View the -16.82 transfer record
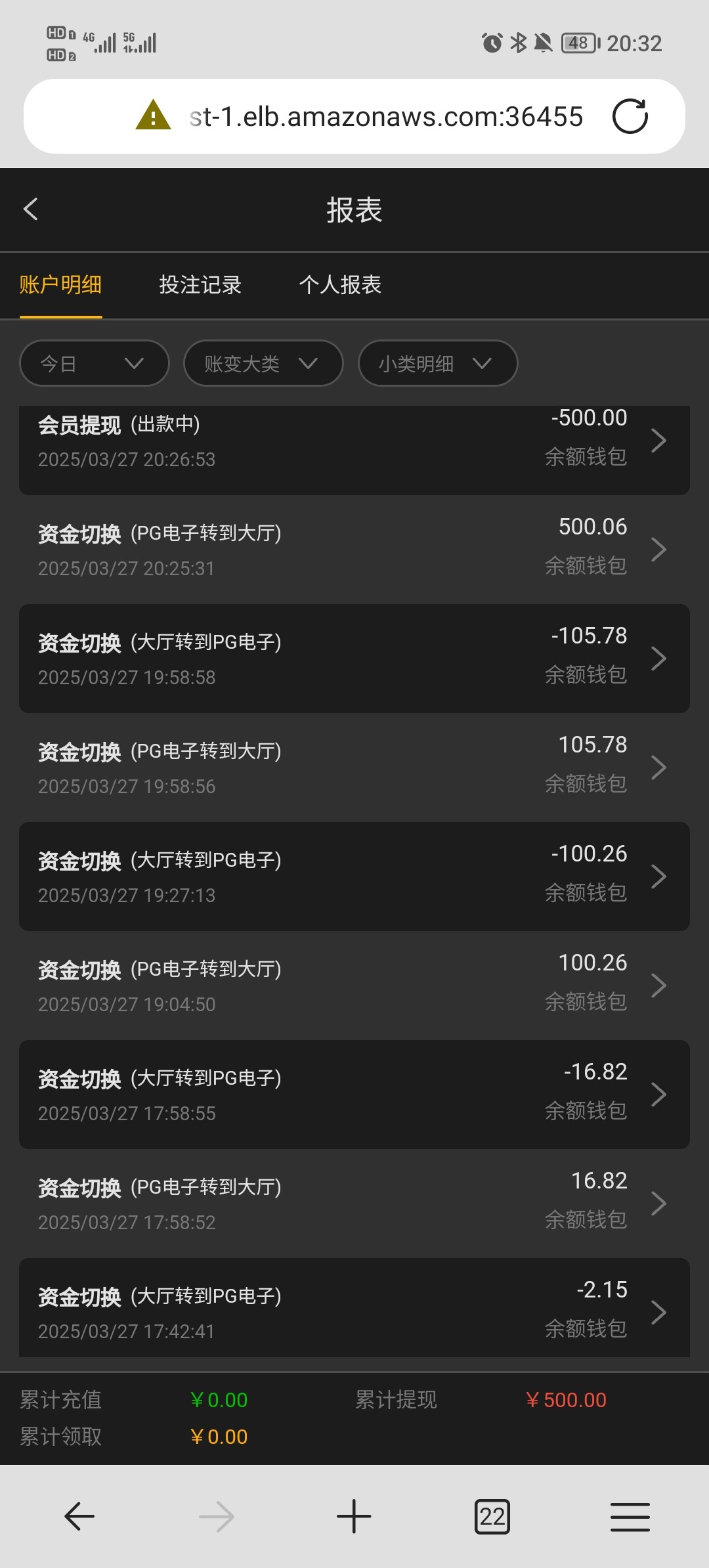The height and width of the screenshot is (1568, 709). (354, 1095)
